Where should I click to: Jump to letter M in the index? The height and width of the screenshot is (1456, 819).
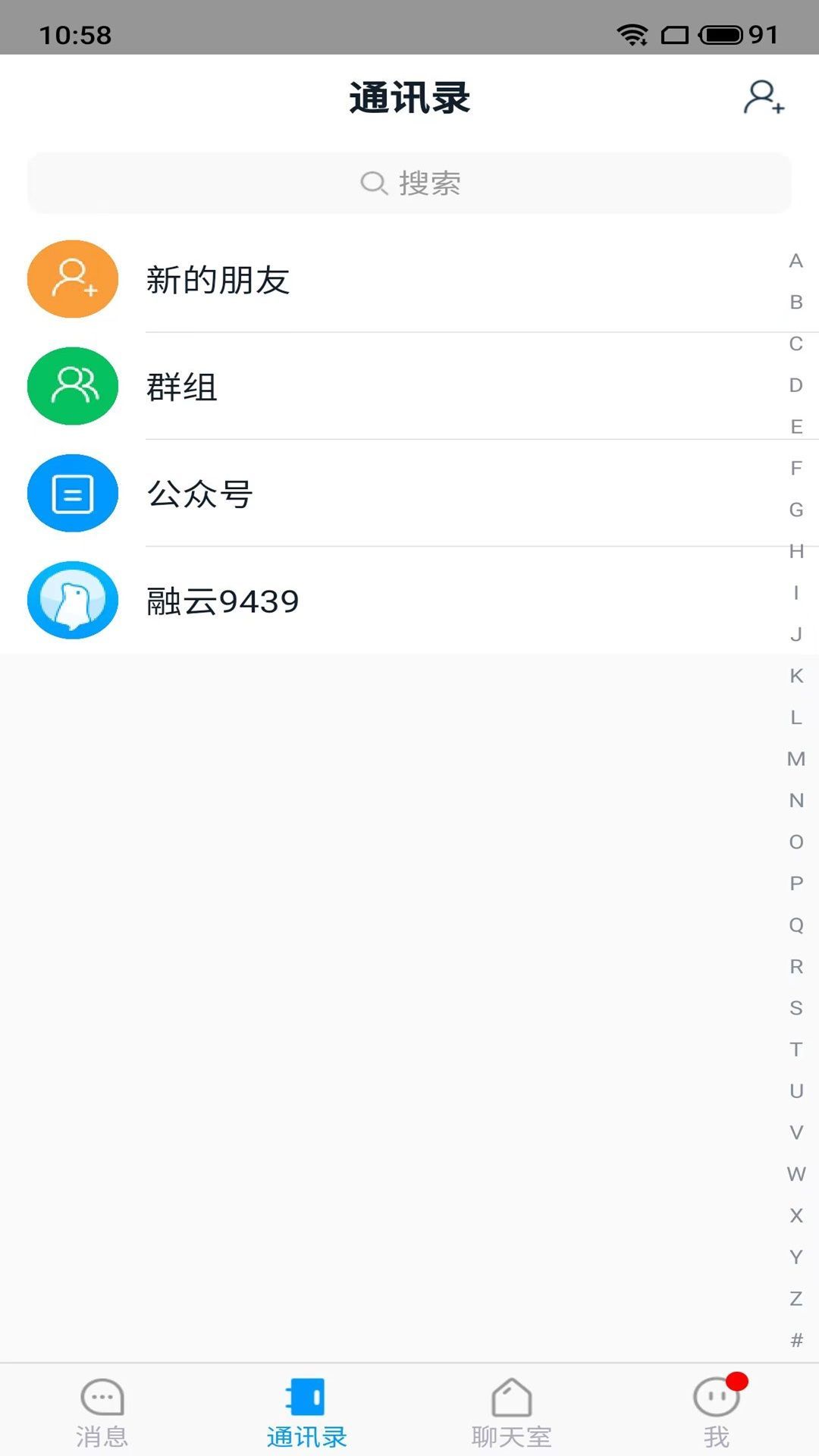point(796,757)
